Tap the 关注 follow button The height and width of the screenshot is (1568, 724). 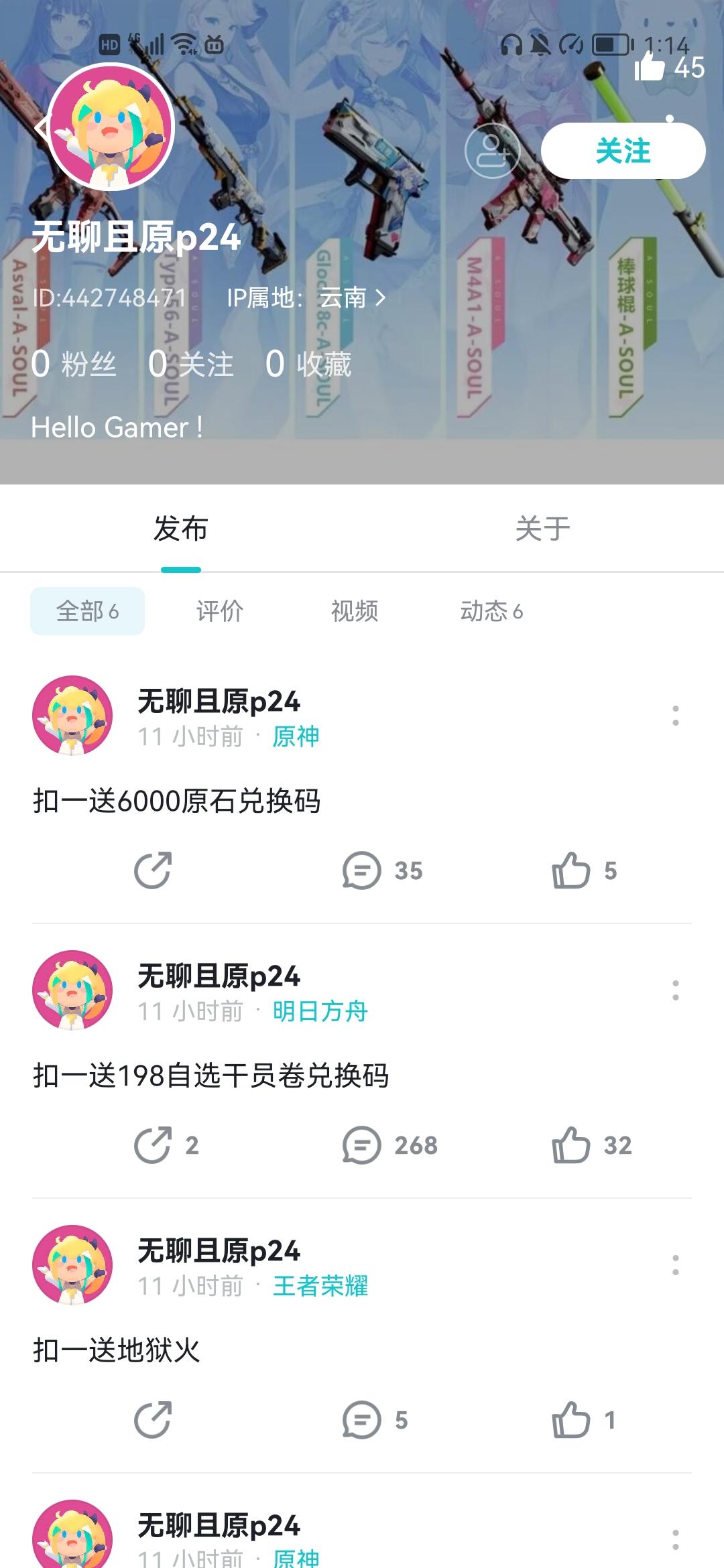(623, 151)
